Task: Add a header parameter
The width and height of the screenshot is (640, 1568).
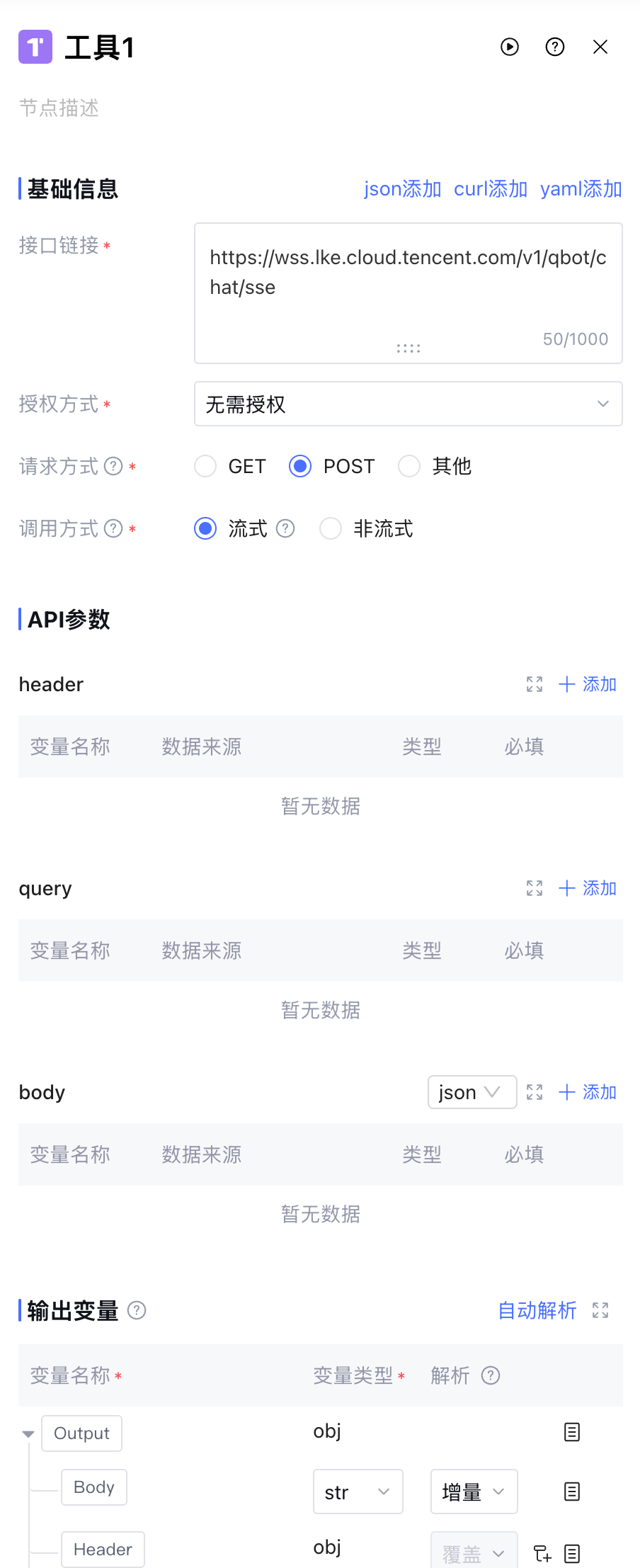Action: (x=588, y=684)
